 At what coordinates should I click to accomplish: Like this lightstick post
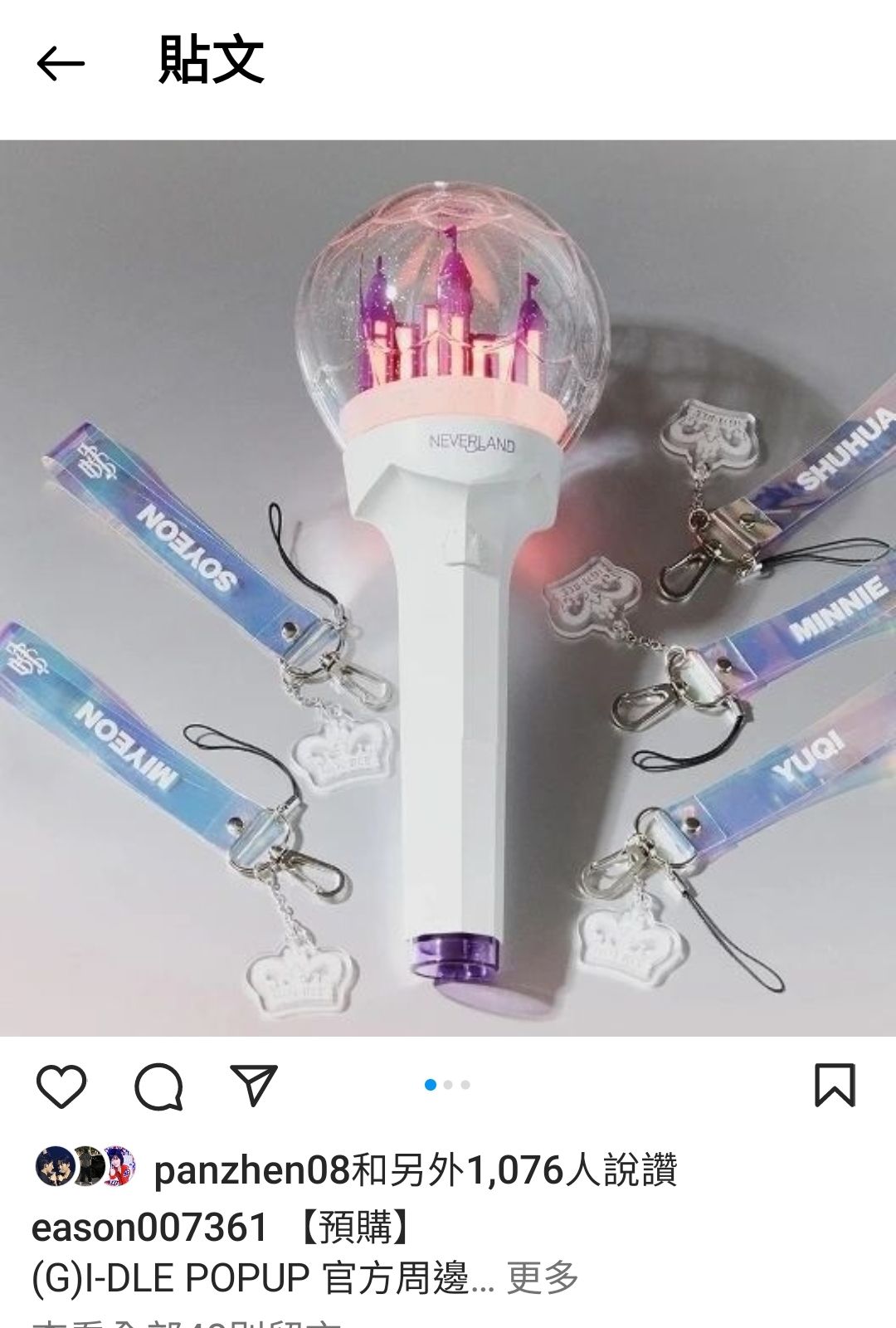coord(61,1086)
